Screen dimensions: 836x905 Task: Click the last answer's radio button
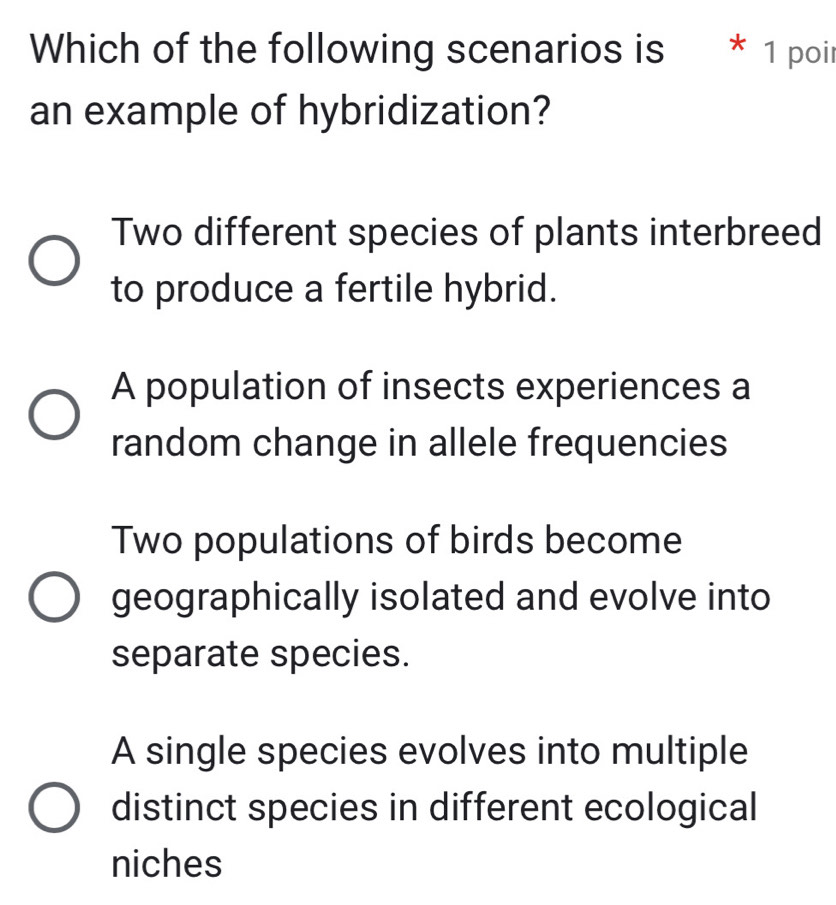point(55,807)
